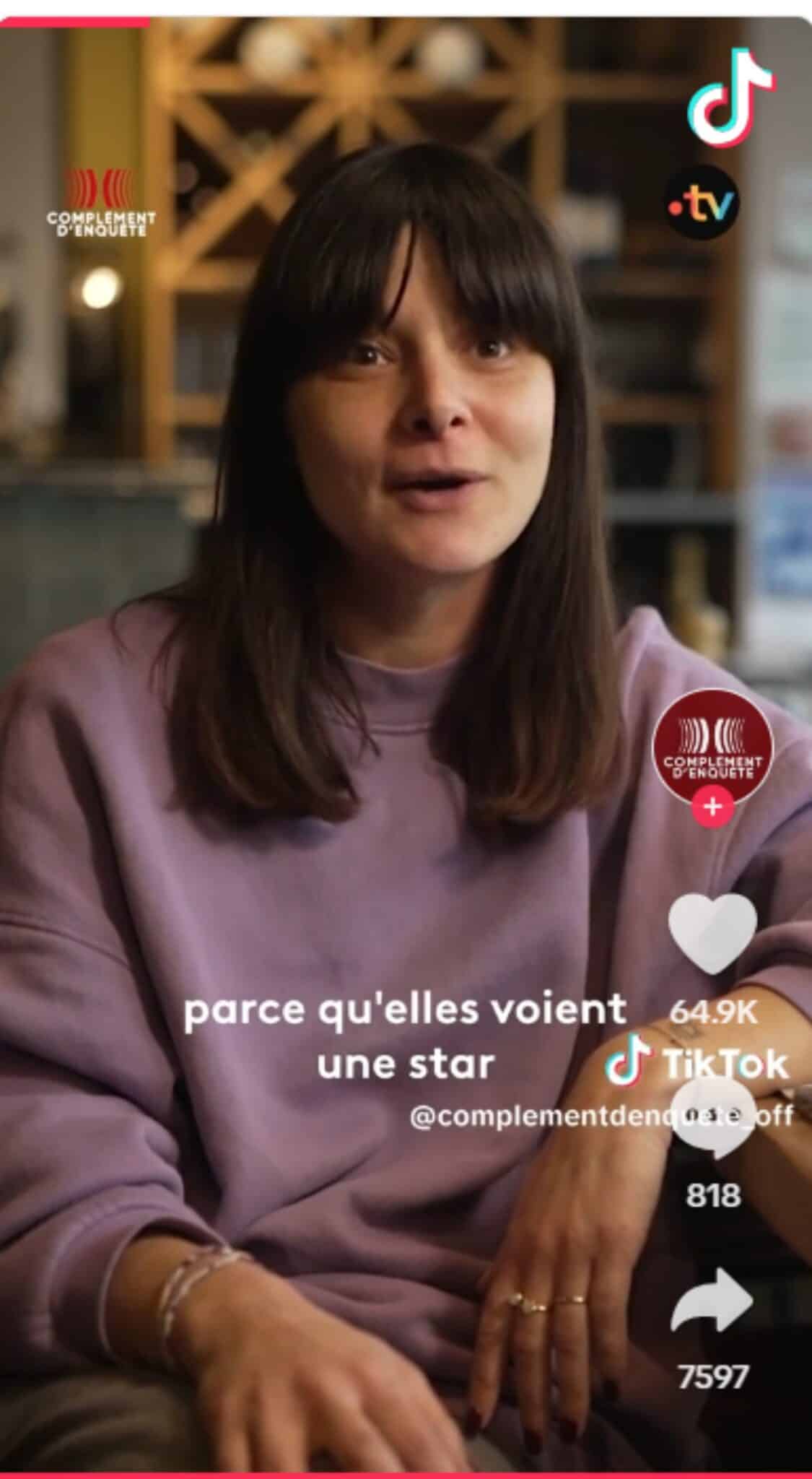Like this Complément d'enquête video
Screen dimensions: 812x1479
pos(712,932)
